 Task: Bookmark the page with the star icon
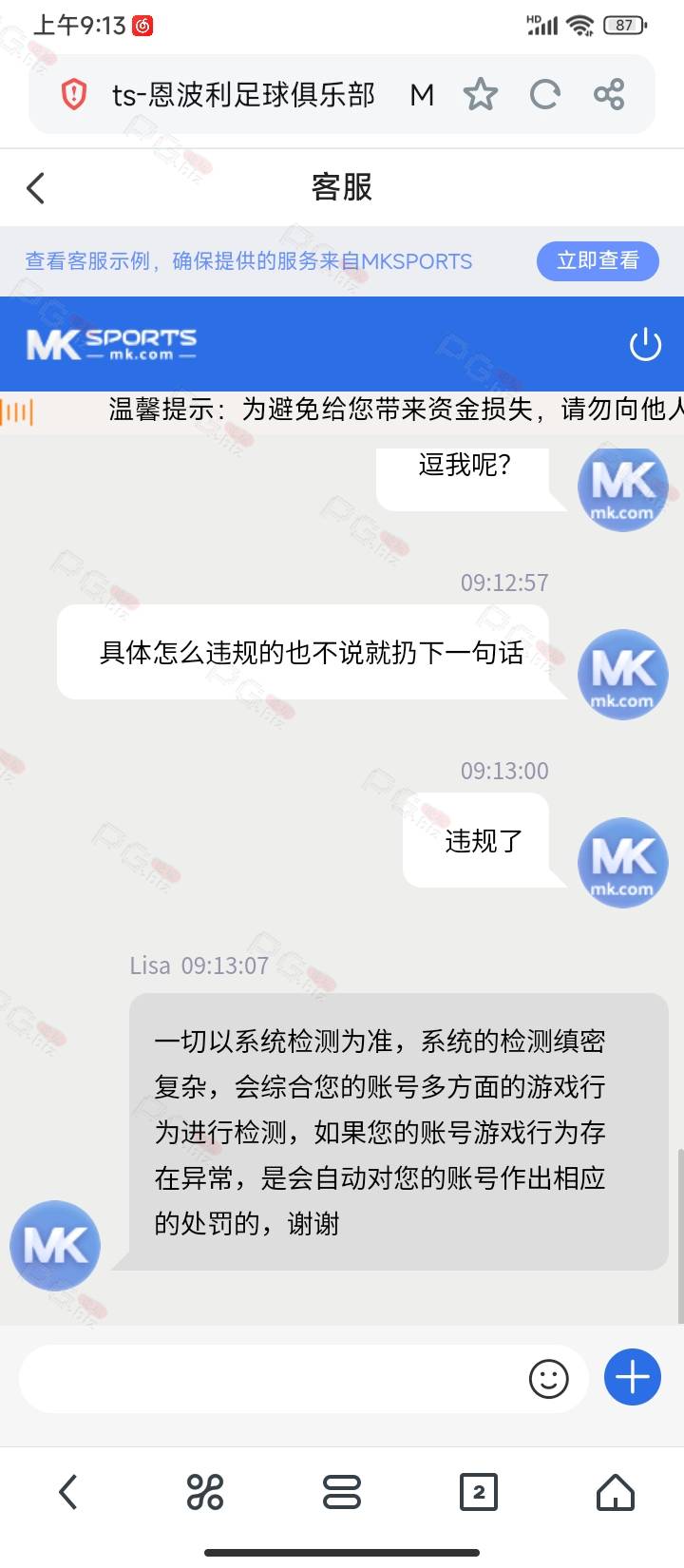(x=480, y=94)
